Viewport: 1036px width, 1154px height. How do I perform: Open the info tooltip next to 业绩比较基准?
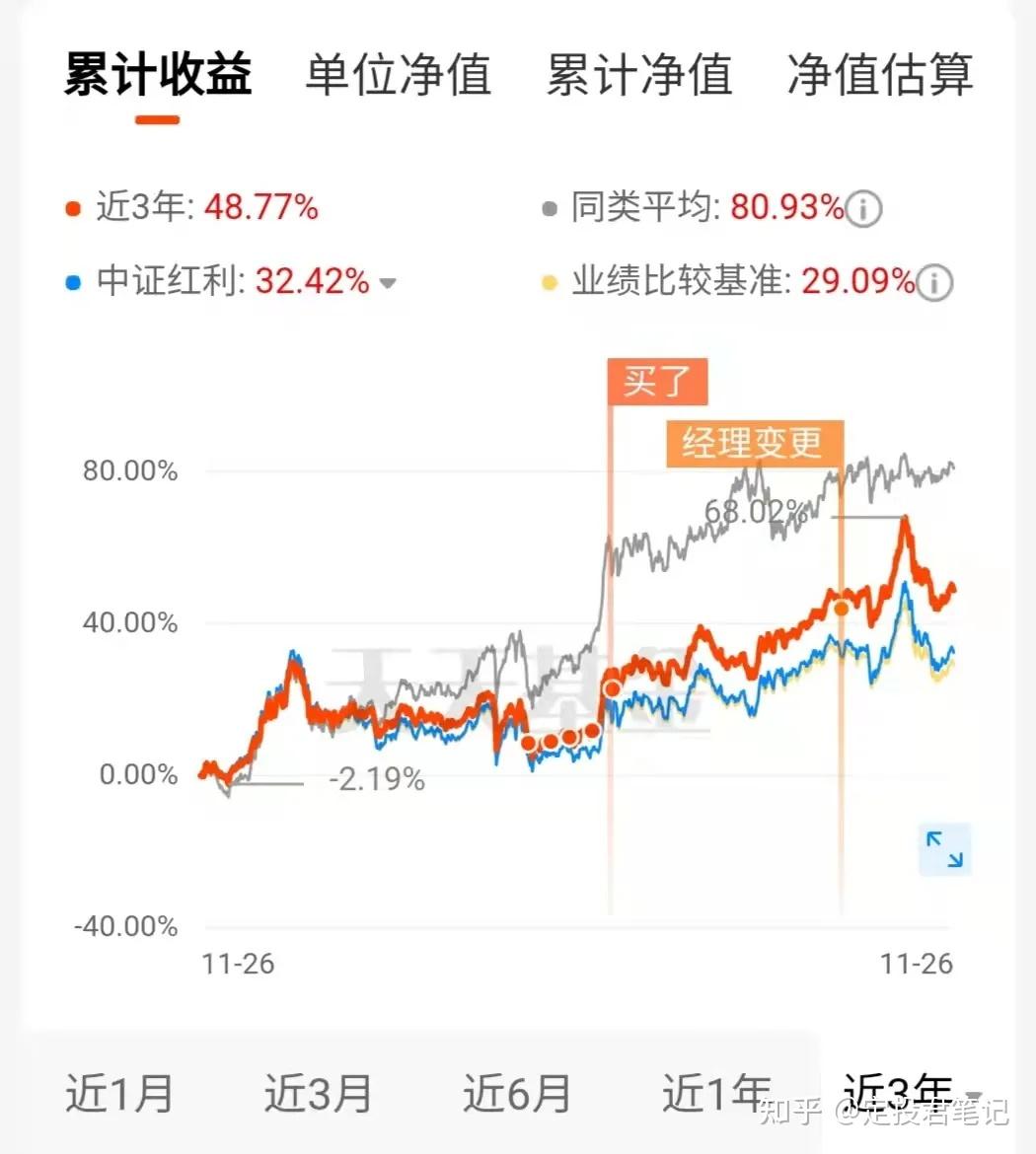935,283
